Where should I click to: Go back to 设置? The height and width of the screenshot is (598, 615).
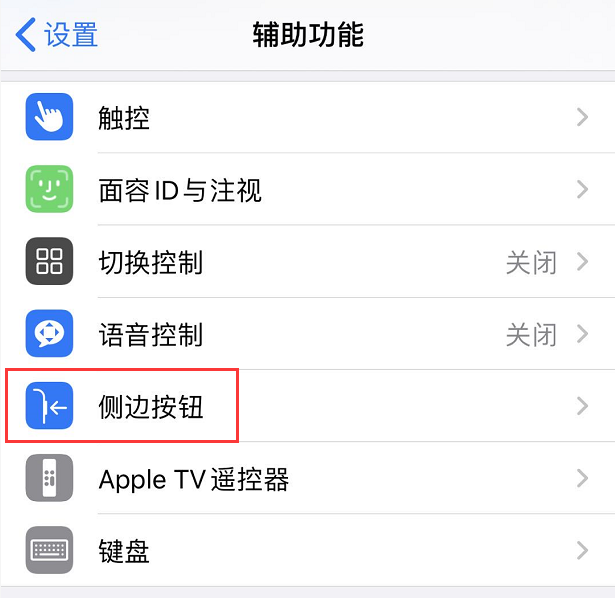pyautogui.click(x=57, y=35)
